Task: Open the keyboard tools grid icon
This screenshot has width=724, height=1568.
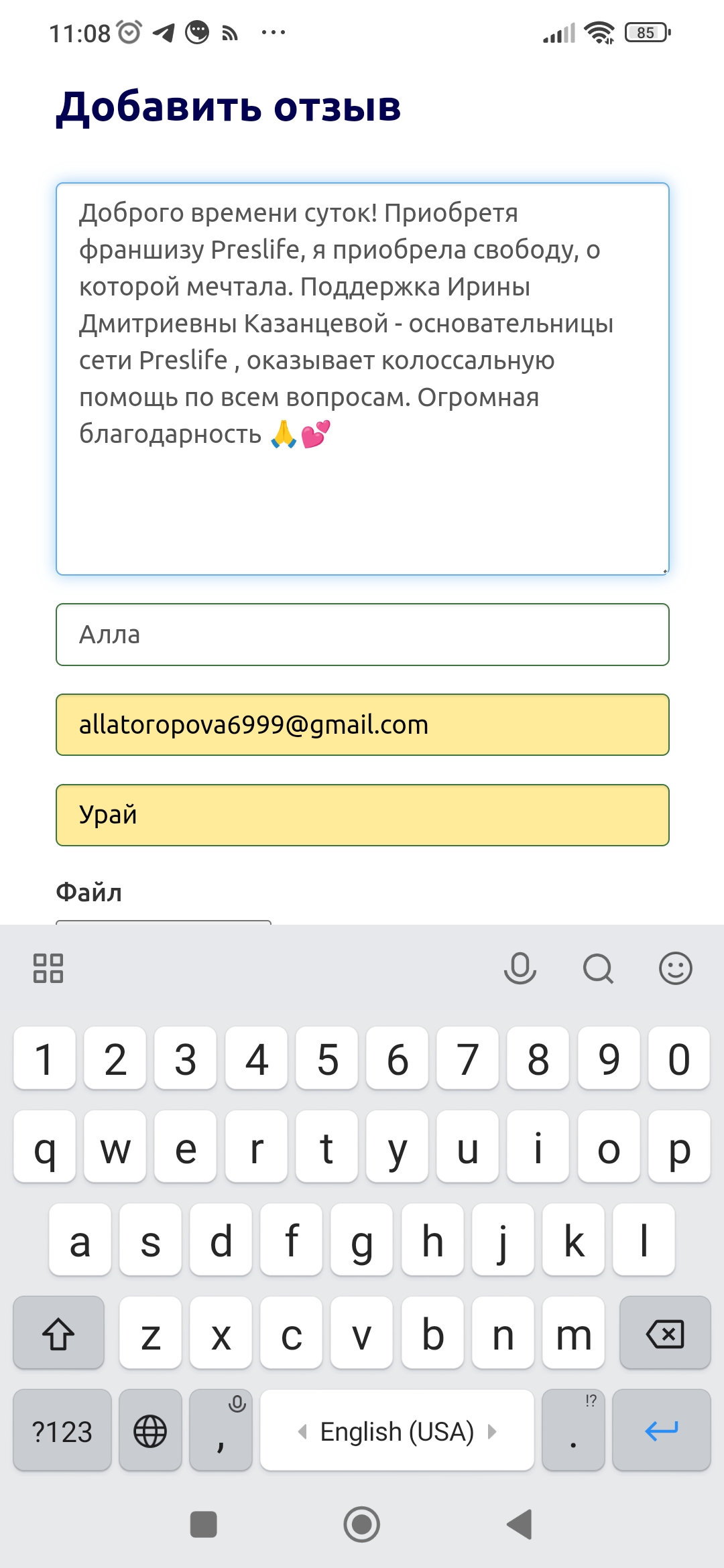Action: click(48, 968)
